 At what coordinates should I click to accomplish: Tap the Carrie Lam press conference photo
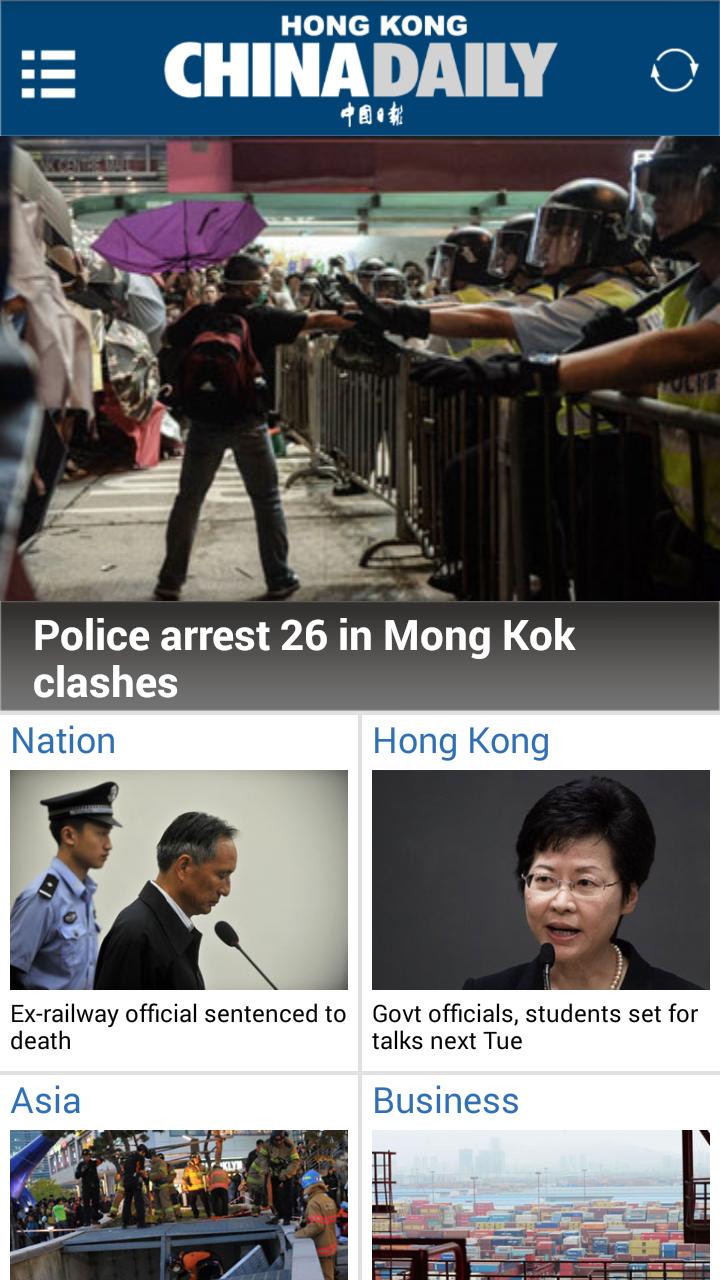tap(540, 880)
